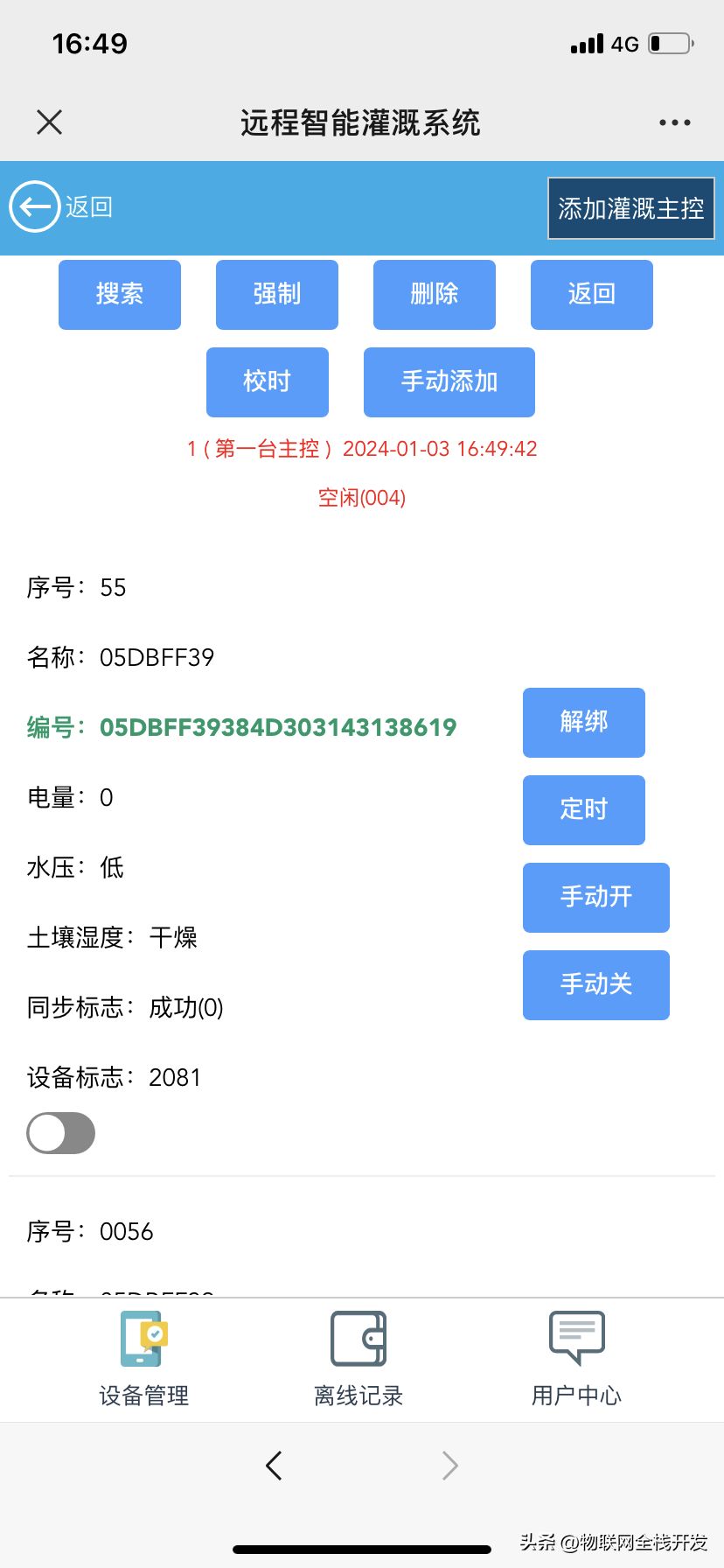This screenshot has height=1568, width=724.
Task: Tap the 手动添加 button
Action: click(449, 382)
